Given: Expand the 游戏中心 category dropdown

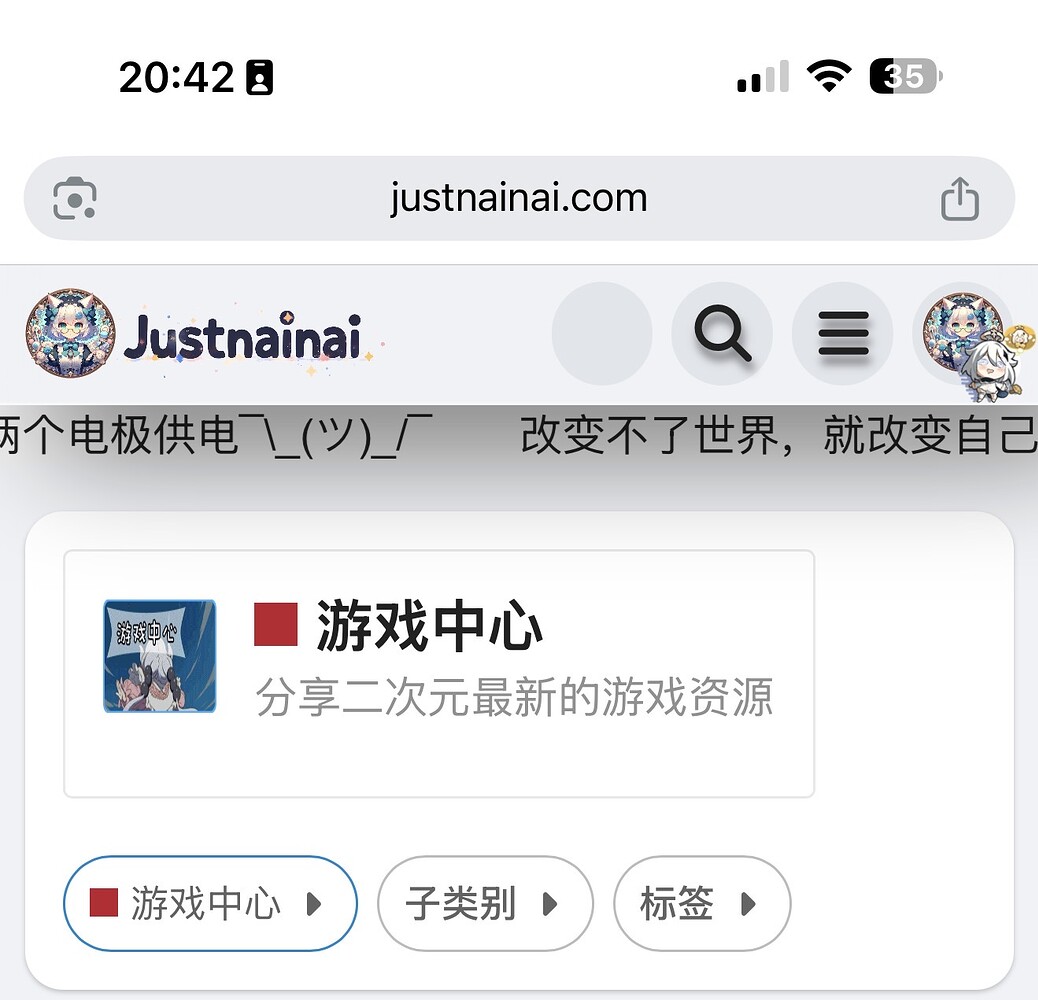Looking at the screenshot, I should [210, 904].
